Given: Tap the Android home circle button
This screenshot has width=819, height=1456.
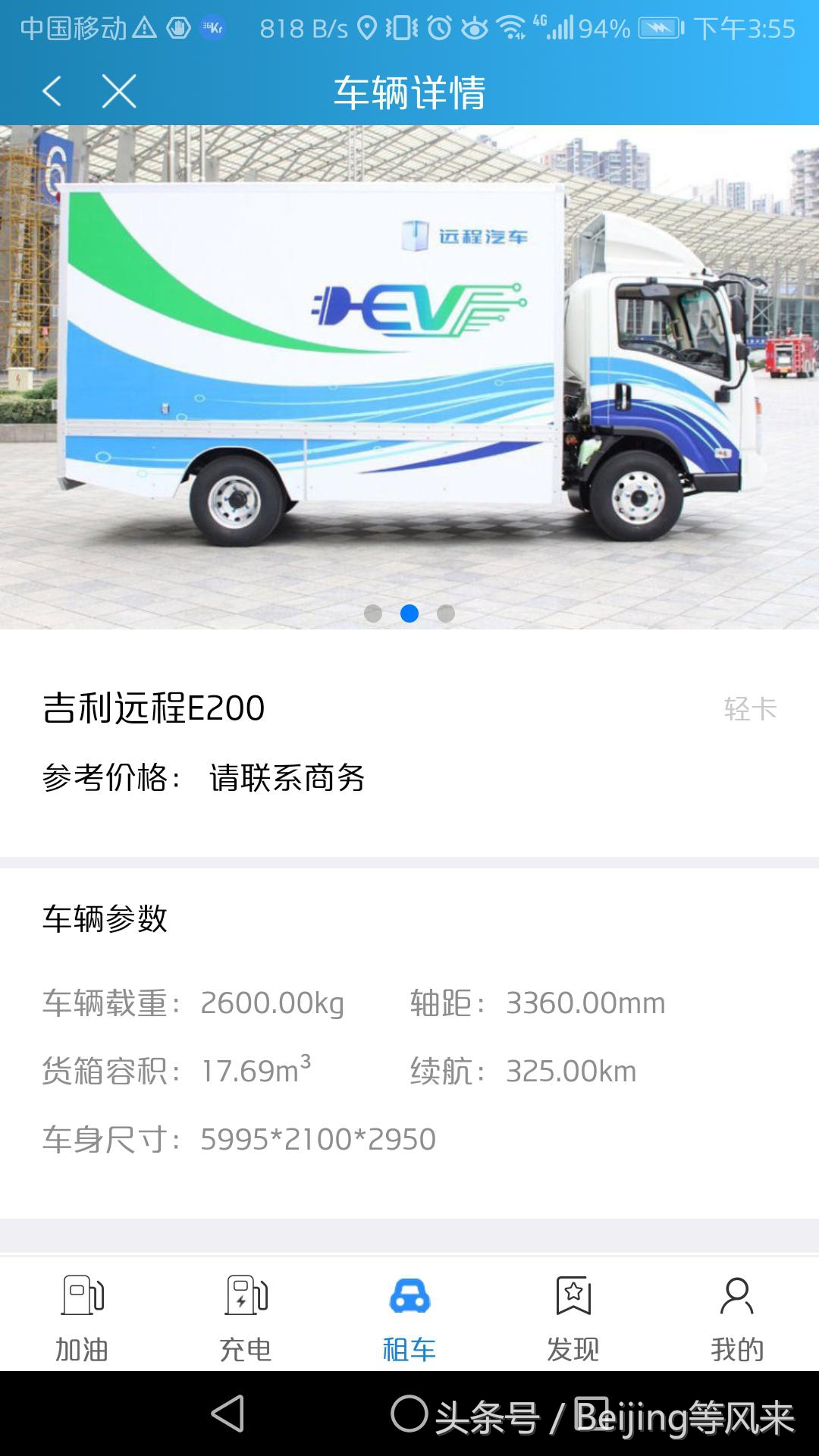Looking at the screenshot, I should tap(409, 1410).
